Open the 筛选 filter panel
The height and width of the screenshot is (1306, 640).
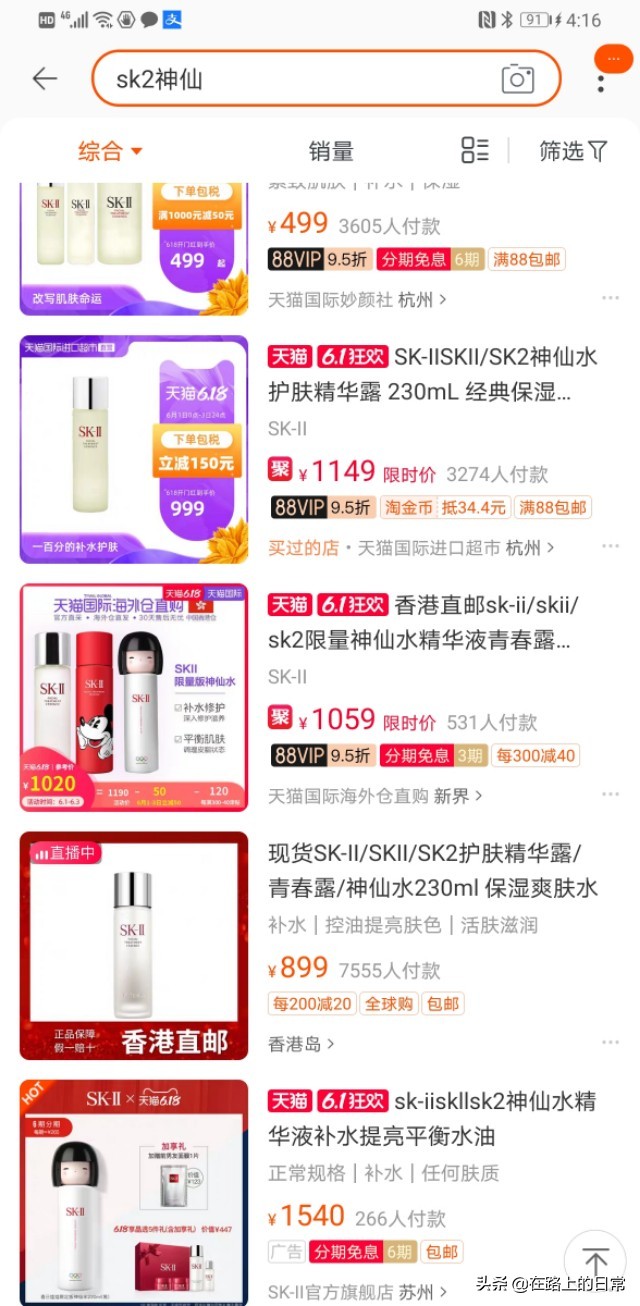pyautogui.click(x=573, y=151)
